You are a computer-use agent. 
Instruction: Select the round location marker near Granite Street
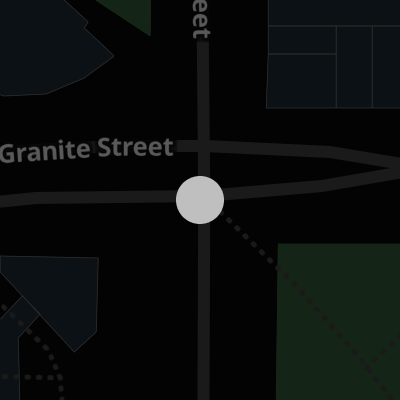coord(200,200)
